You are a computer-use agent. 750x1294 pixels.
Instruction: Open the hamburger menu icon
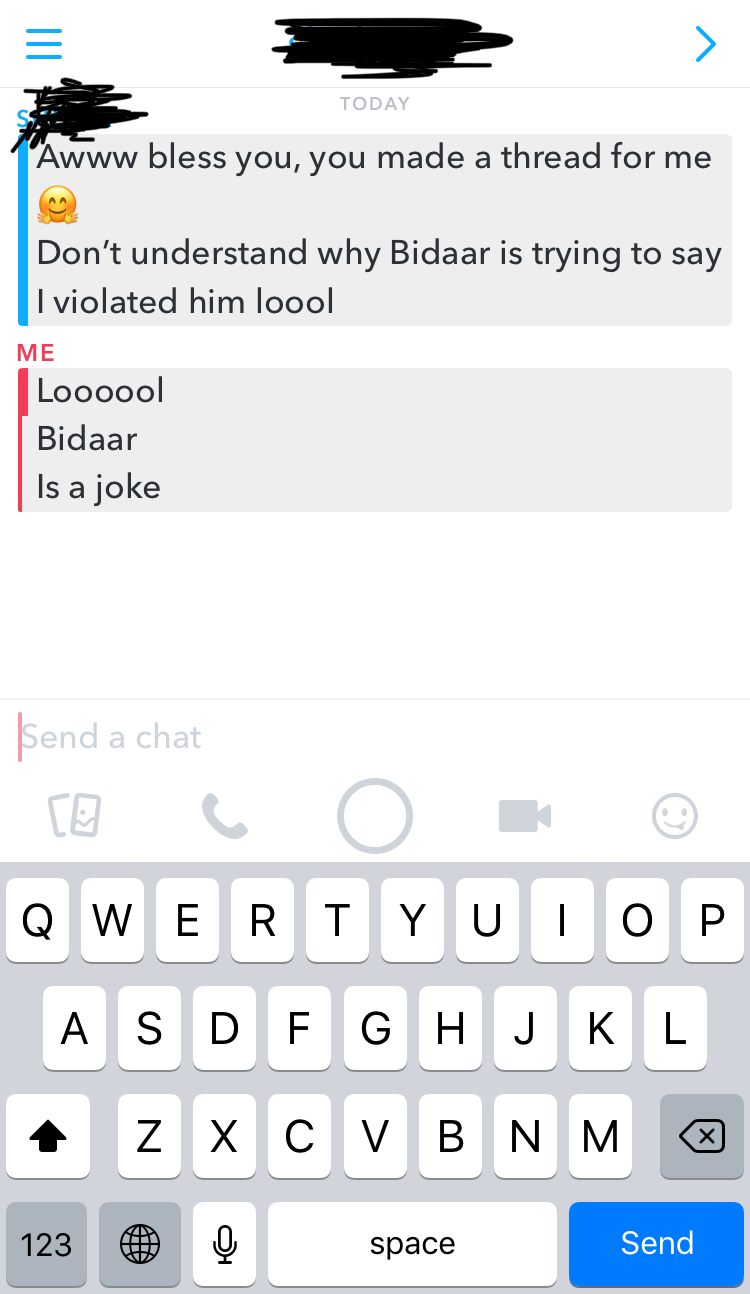[x=44, y=43]
